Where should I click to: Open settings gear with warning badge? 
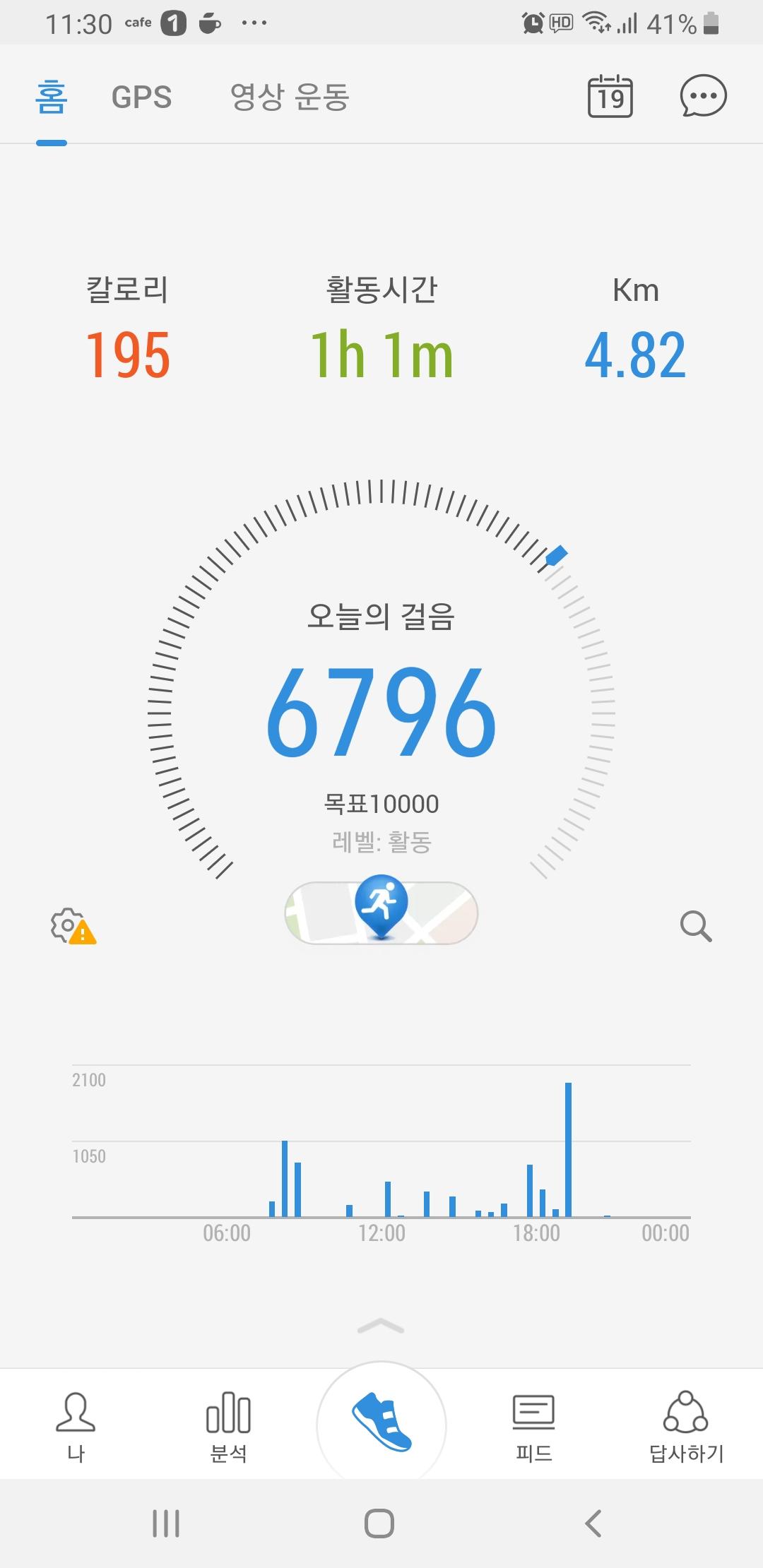coord(72,926)
